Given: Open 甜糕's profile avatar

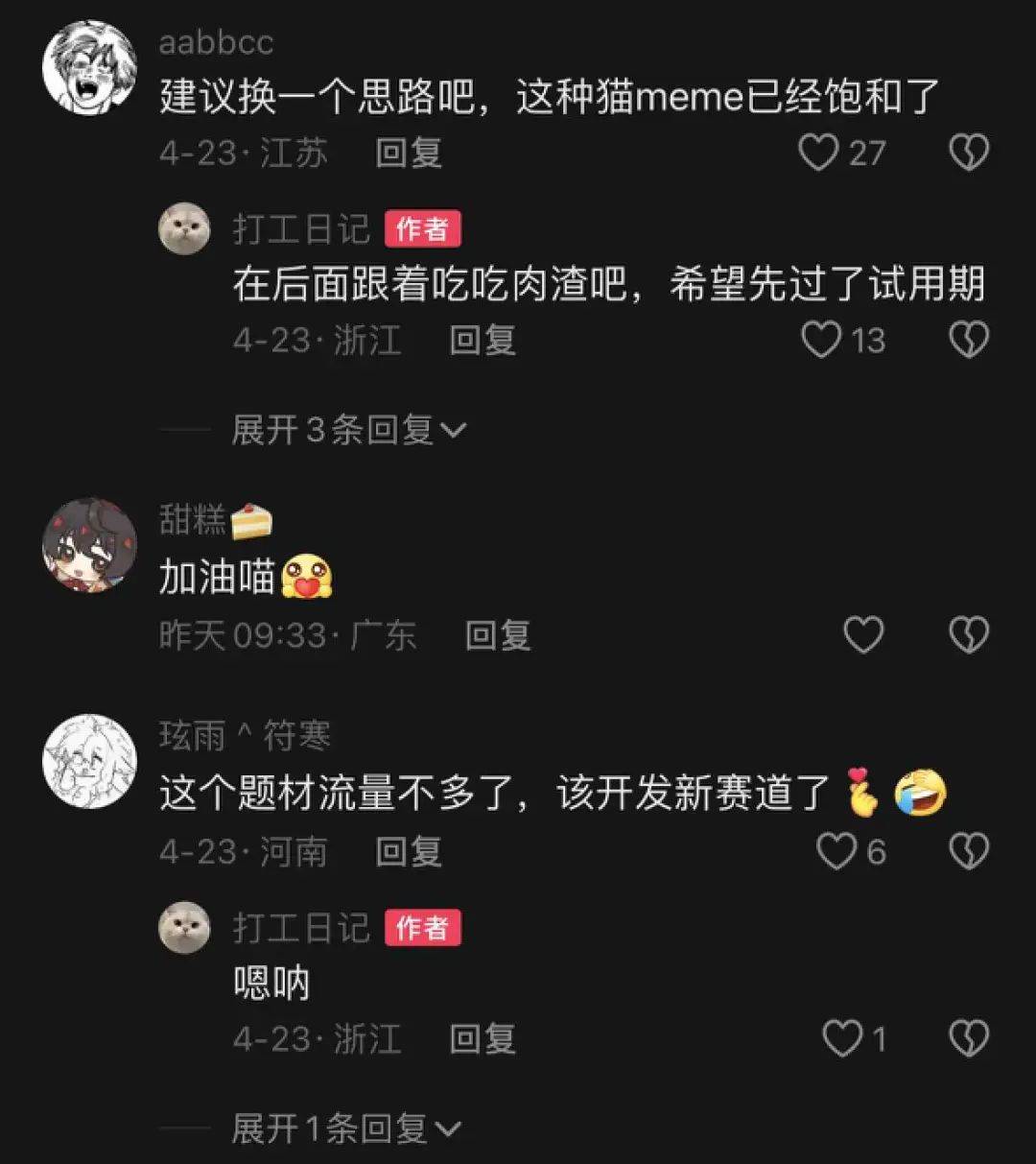Looking at the screenshot, I should (89, 544).
